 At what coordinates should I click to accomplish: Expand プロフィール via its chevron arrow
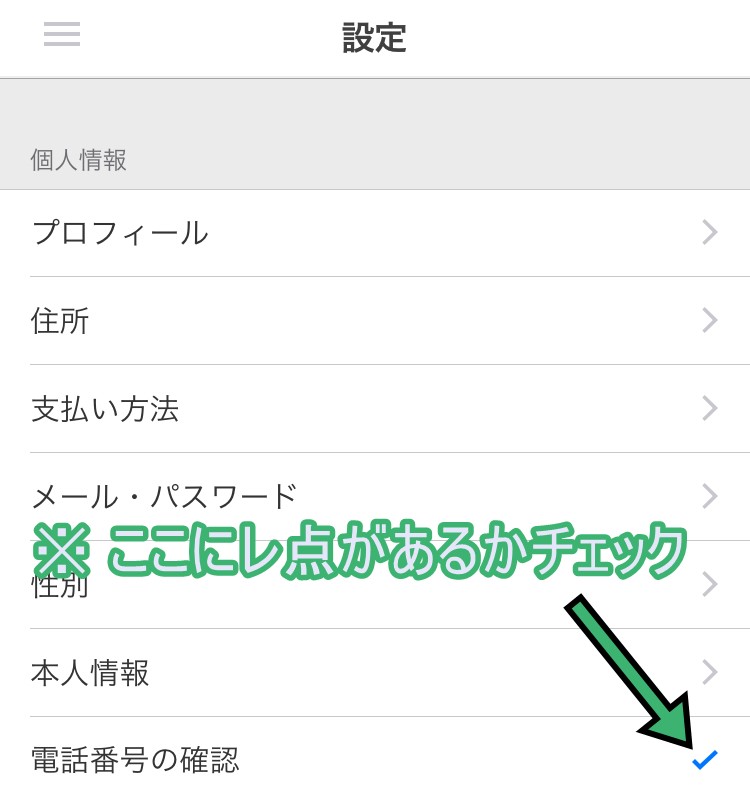coord(709,233)
